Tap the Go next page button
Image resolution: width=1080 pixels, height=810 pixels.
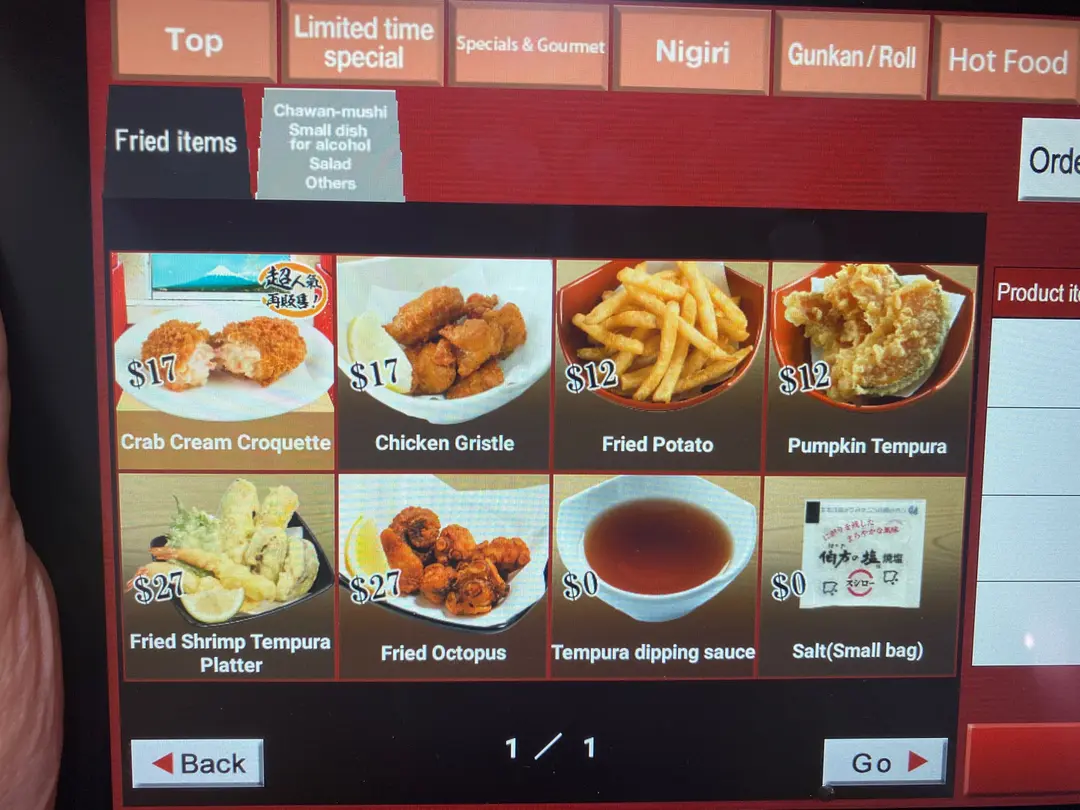tap(884, 762)
